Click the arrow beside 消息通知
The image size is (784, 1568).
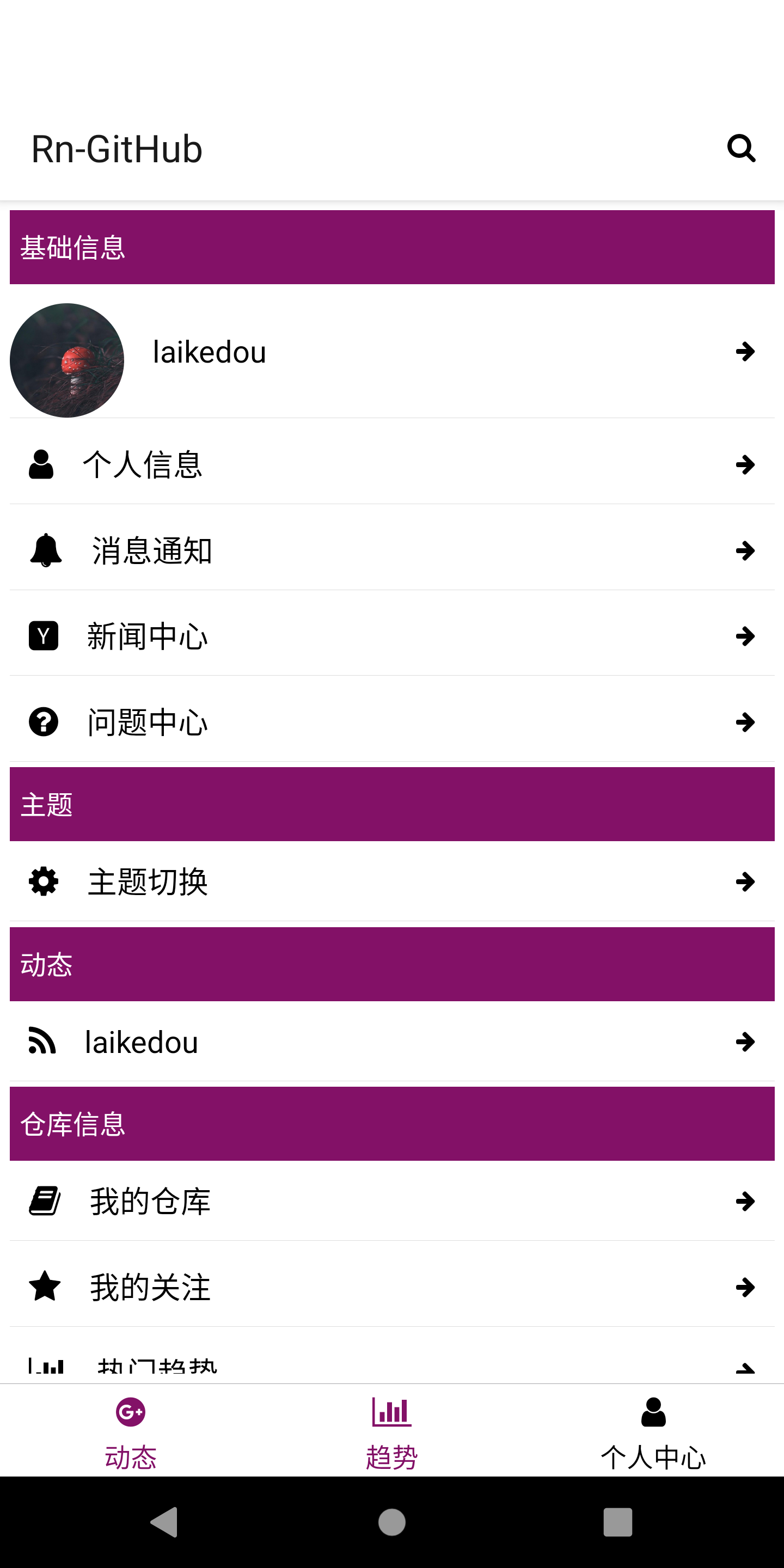tap(745, 550)
